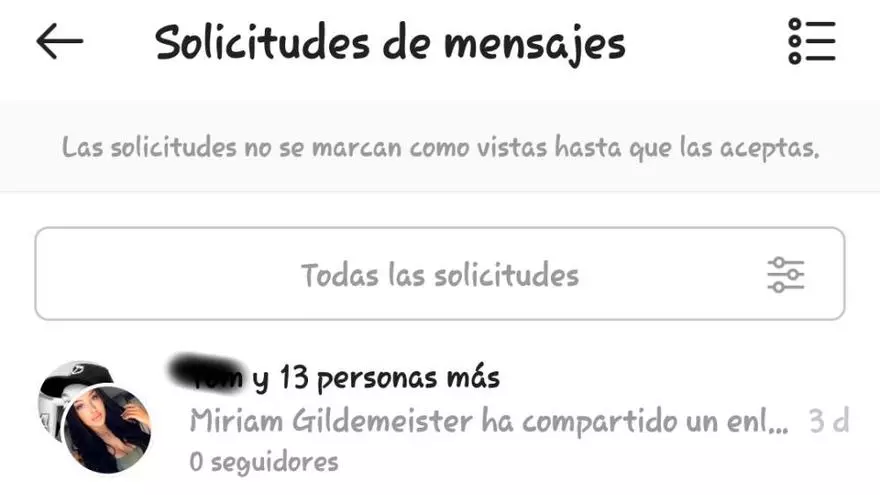Go back from Solicitudes de mensajes
This screenshot has height=495, width=880.
[x=59, y=42]
